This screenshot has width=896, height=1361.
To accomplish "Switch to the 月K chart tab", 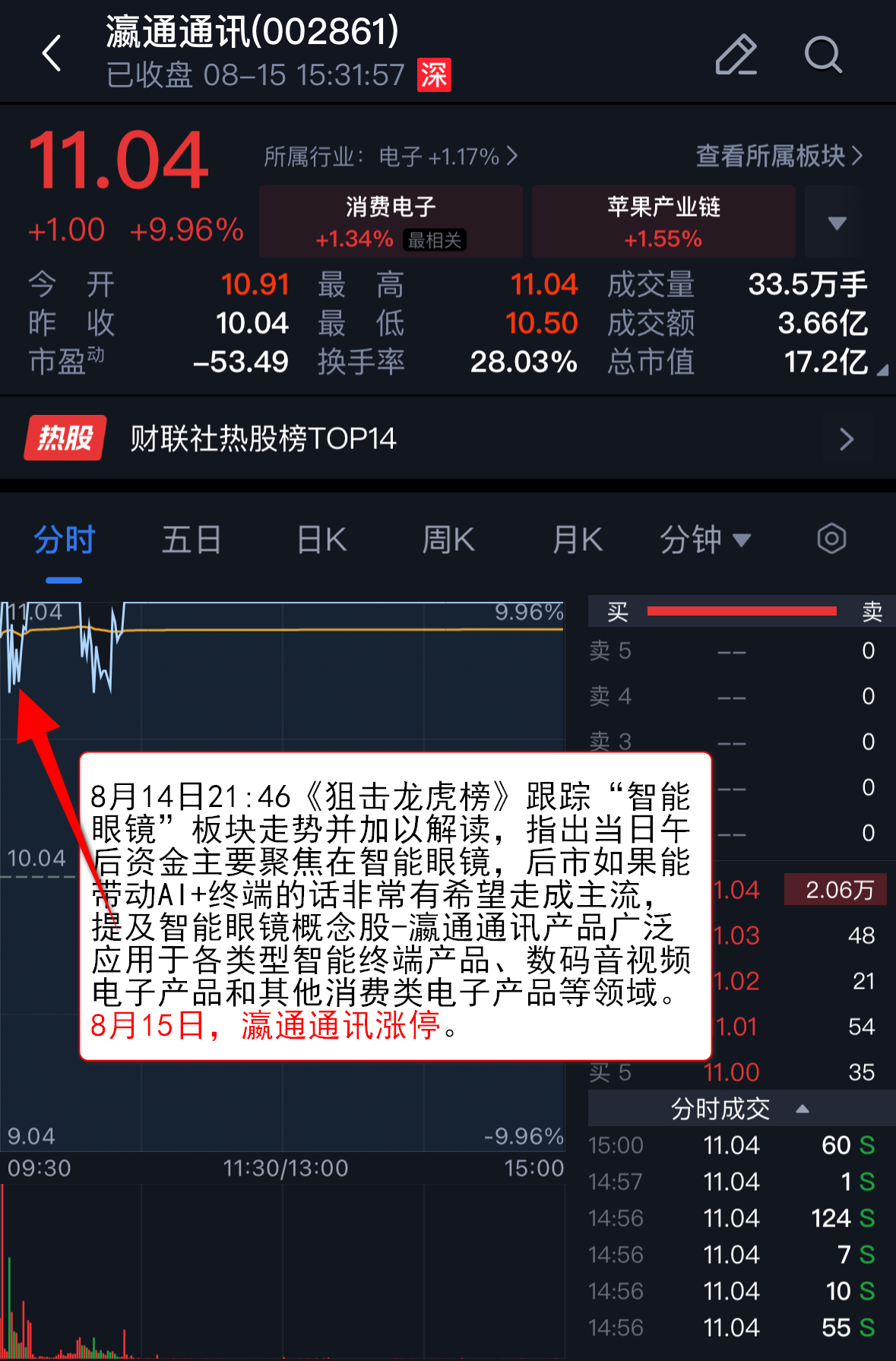I will click(578, 540).
